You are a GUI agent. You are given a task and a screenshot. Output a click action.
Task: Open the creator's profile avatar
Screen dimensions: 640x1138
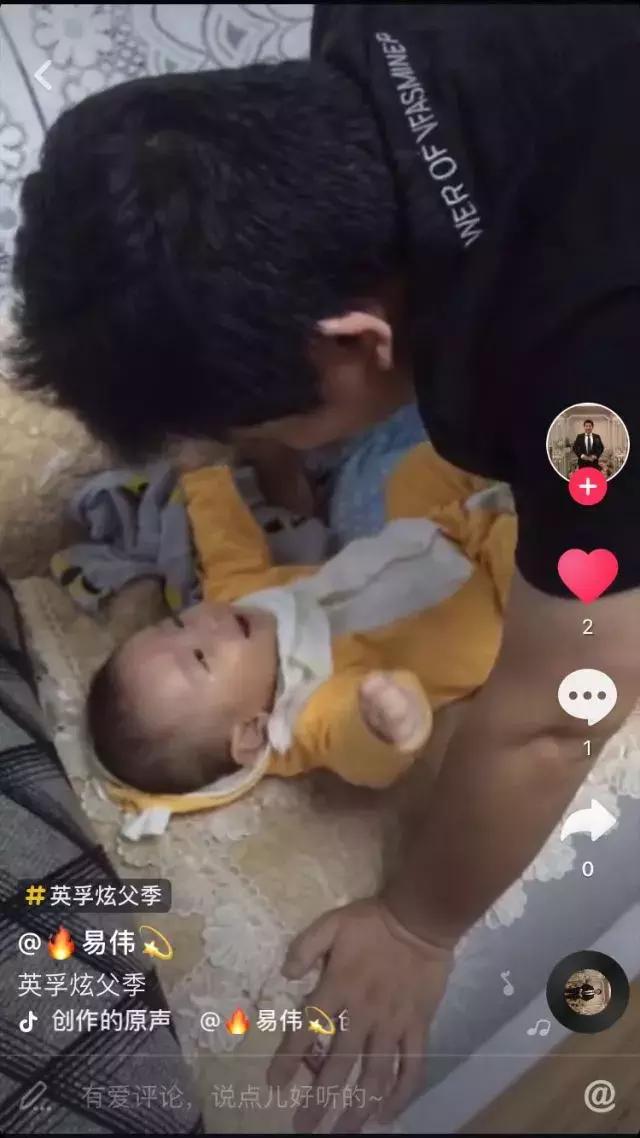(x=587, y=443)
